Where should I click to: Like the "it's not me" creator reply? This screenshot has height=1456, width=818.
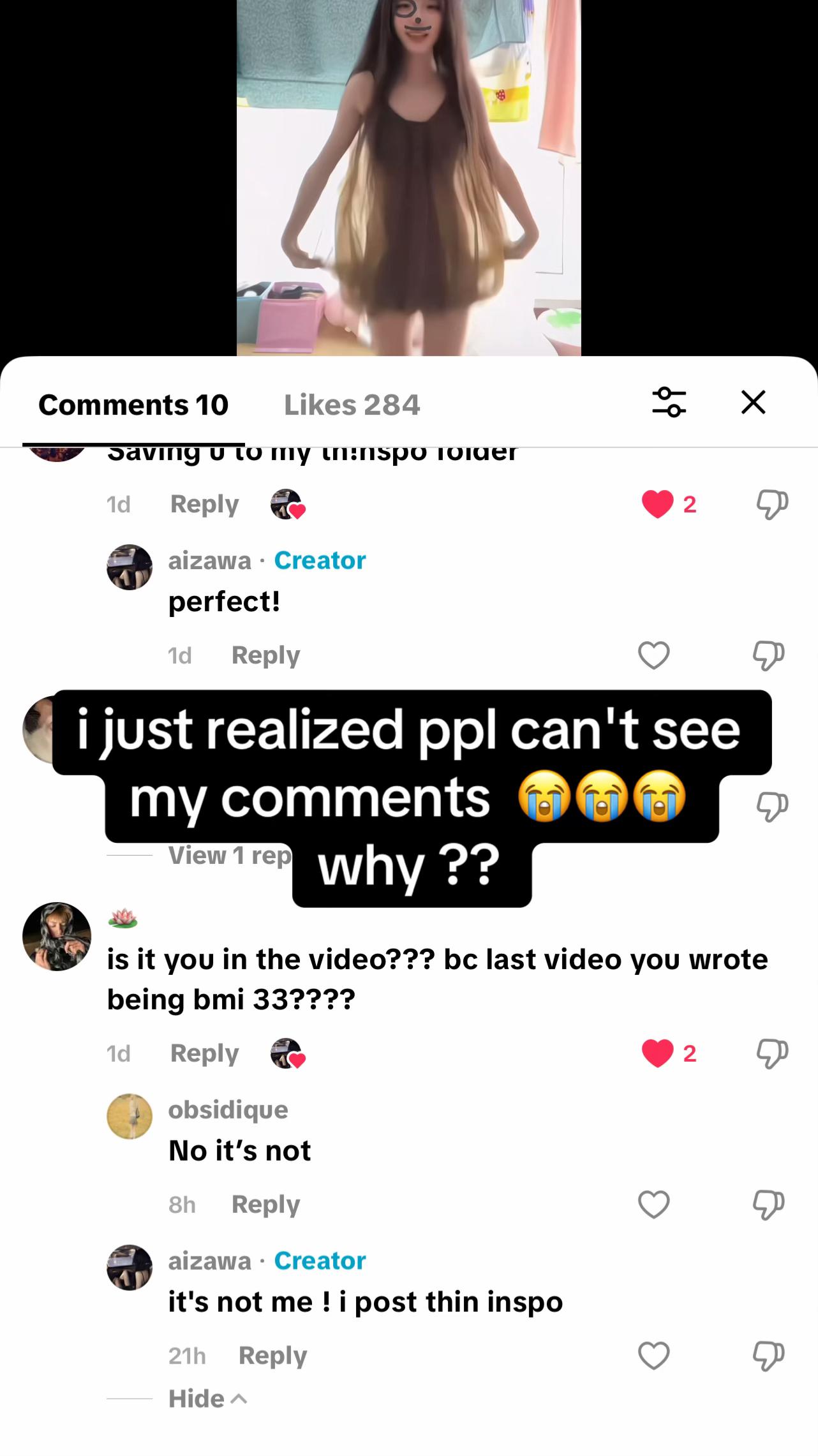(654, 1356)
